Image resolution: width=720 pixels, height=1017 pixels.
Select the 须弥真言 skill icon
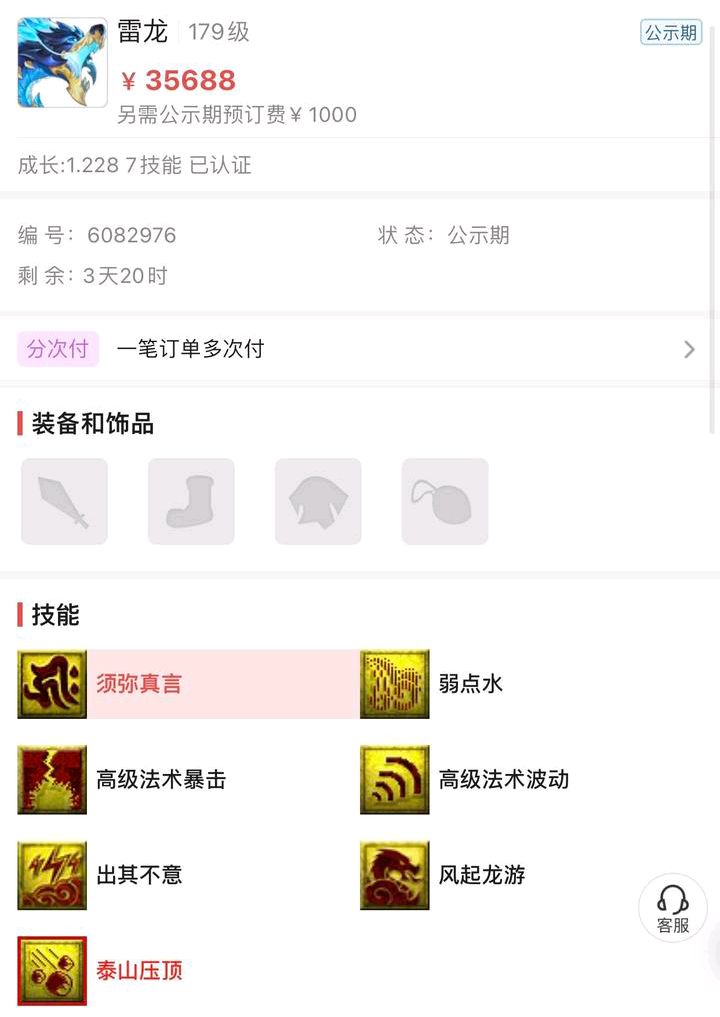click(x=51, y=684)
